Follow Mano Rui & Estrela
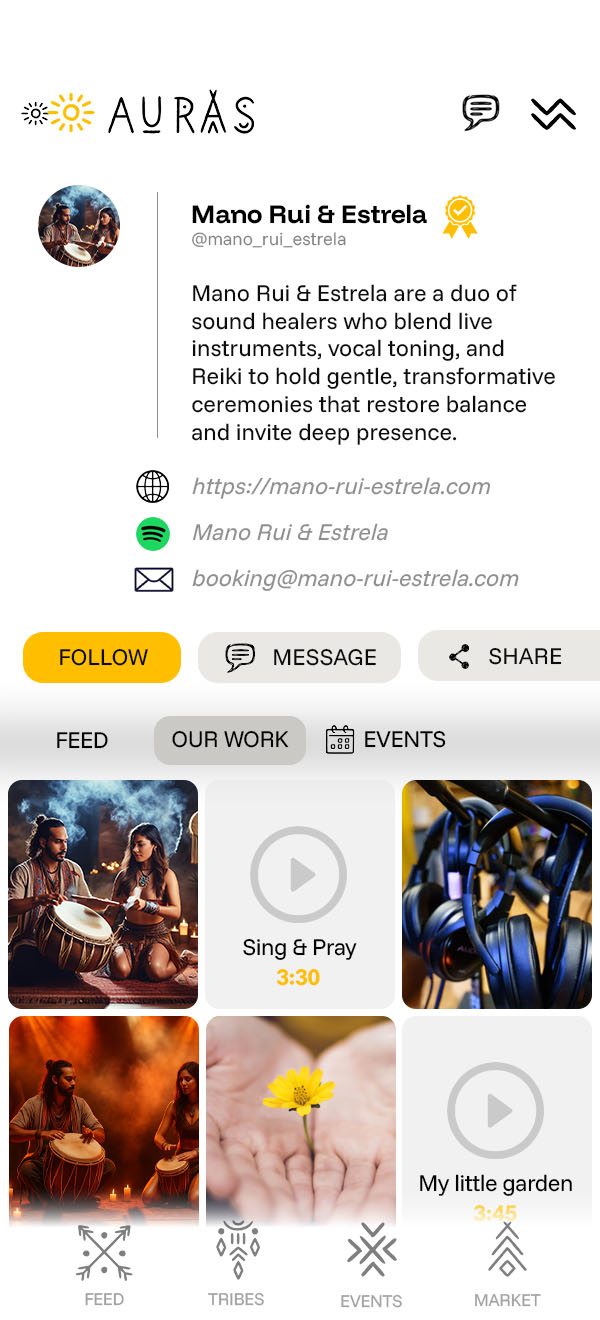 [102, 657]
